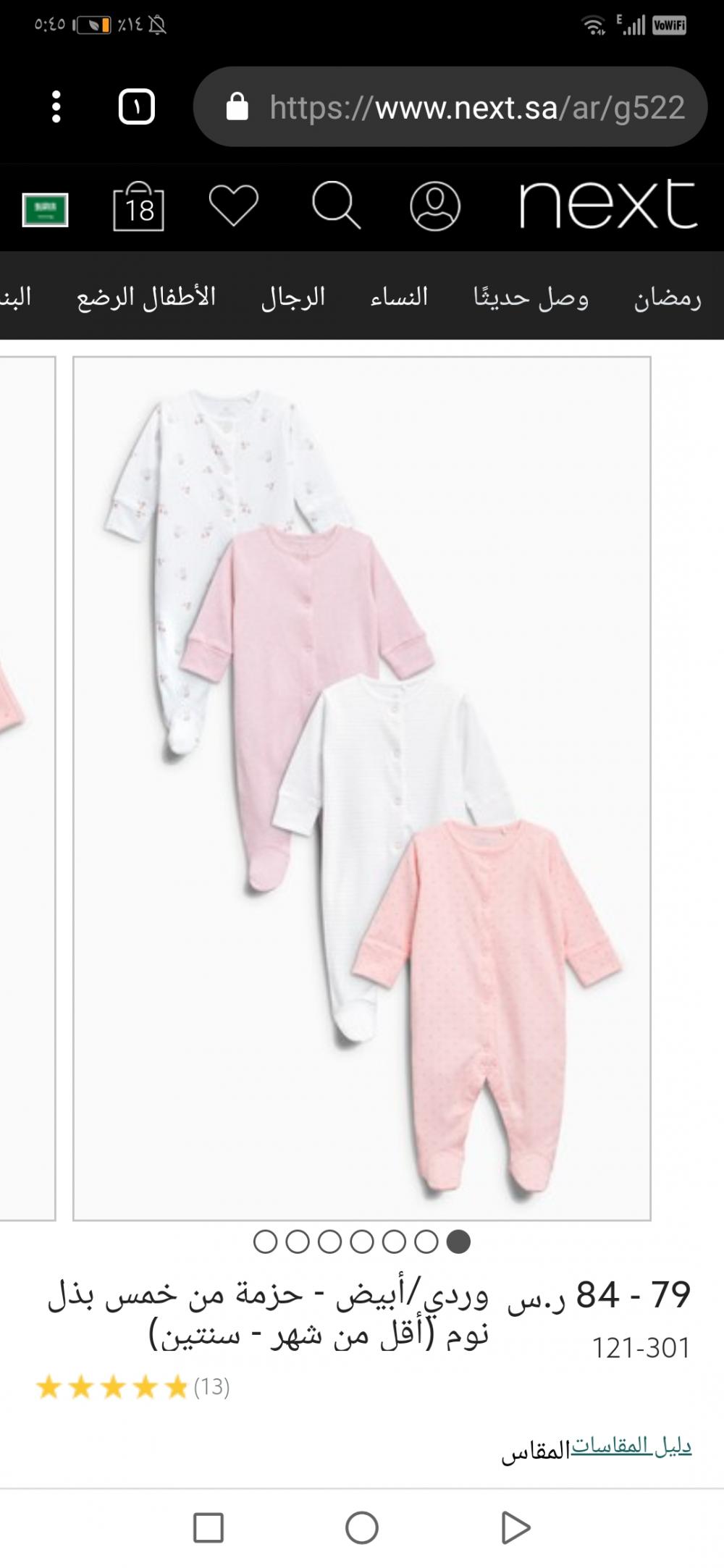Tap the system home button
This screenshot has width=724, height=1568.
point(361,1528)
